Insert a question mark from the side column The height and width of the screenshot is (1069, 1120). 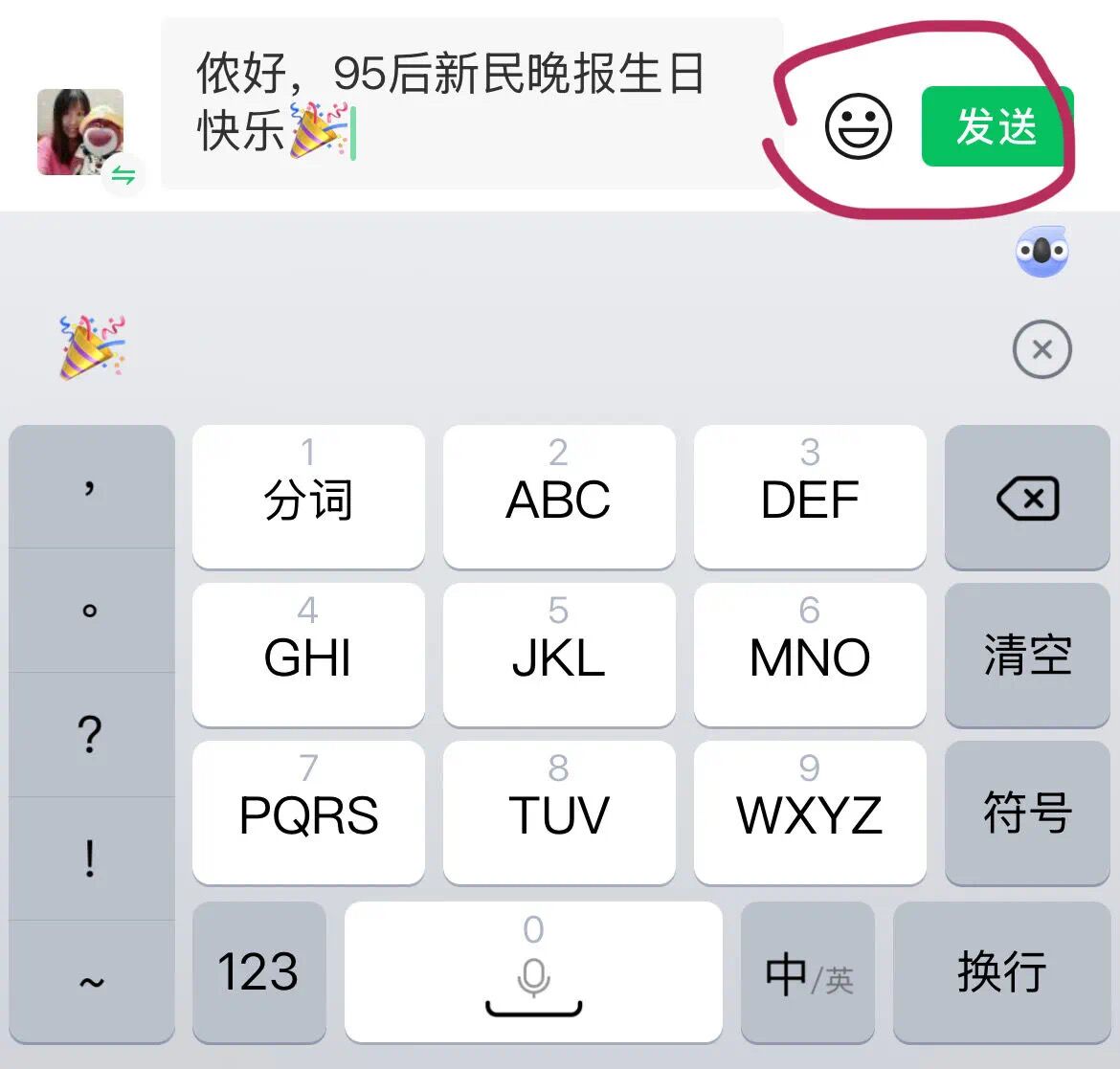tap(90, 734)
